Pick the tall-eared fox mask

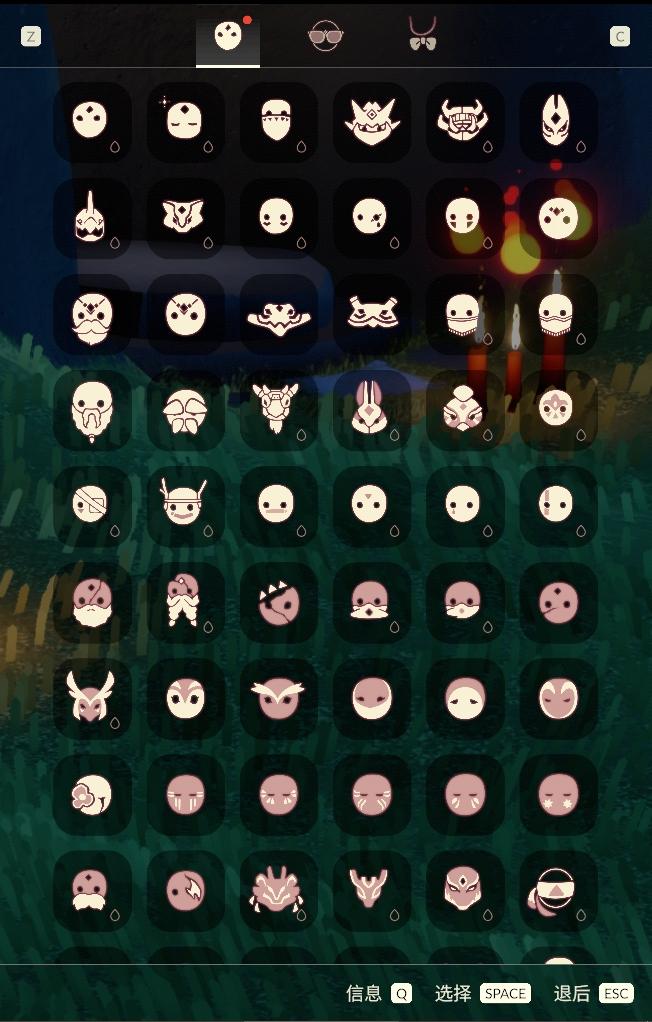[x=557, y=122]
